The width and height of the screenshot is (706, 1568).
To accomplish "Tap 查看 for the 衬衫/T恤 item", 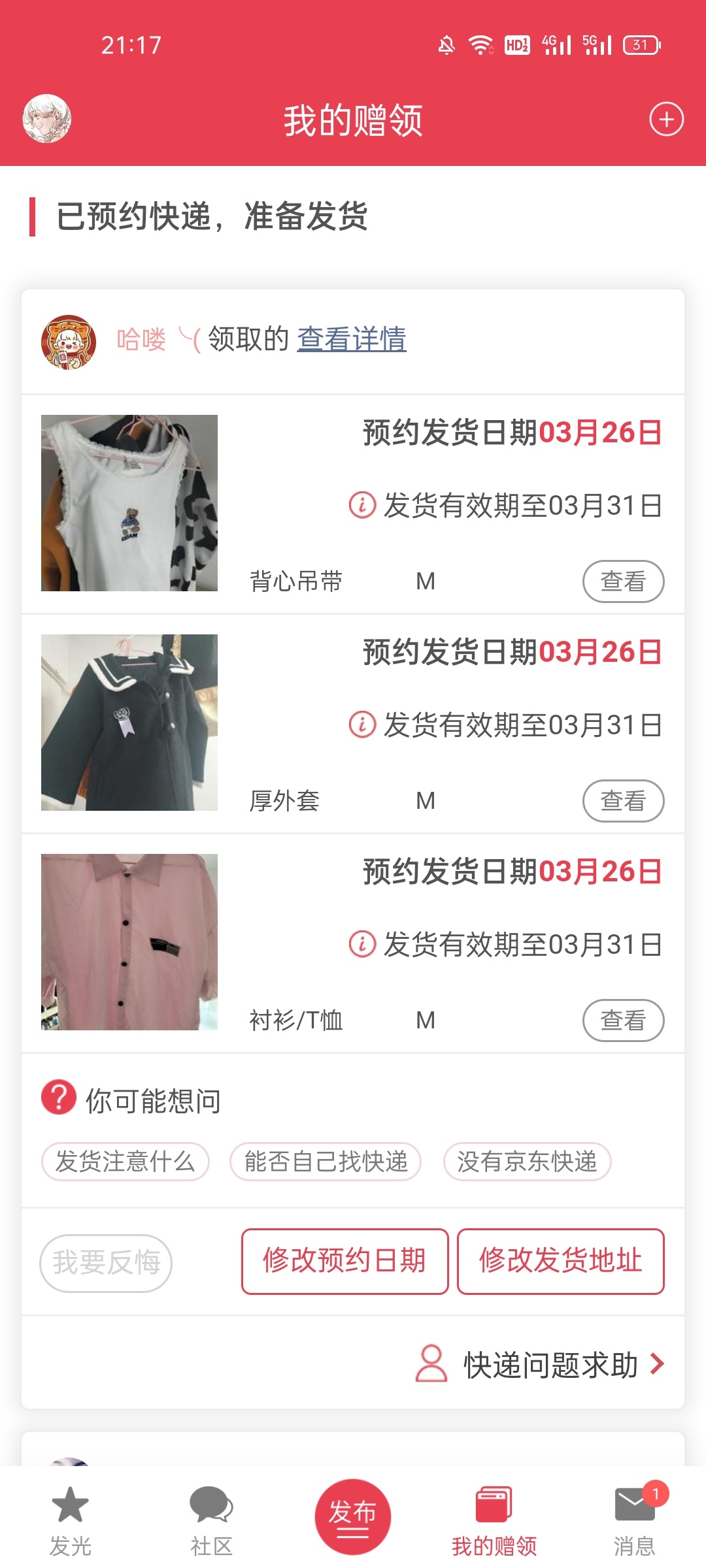I will click(x=623, y=1020).
